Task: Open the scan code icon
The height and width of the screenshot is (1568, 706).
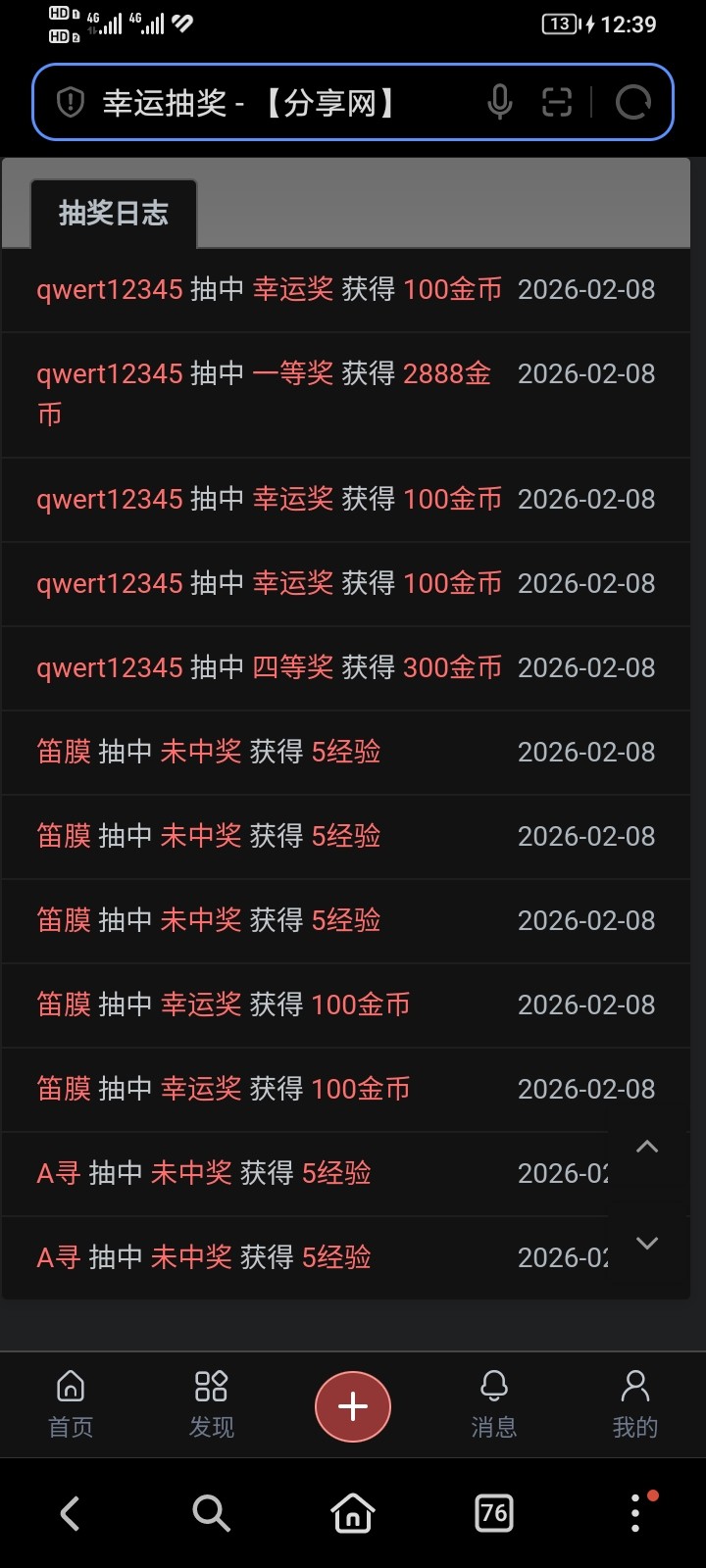Action: pos(557,102)
